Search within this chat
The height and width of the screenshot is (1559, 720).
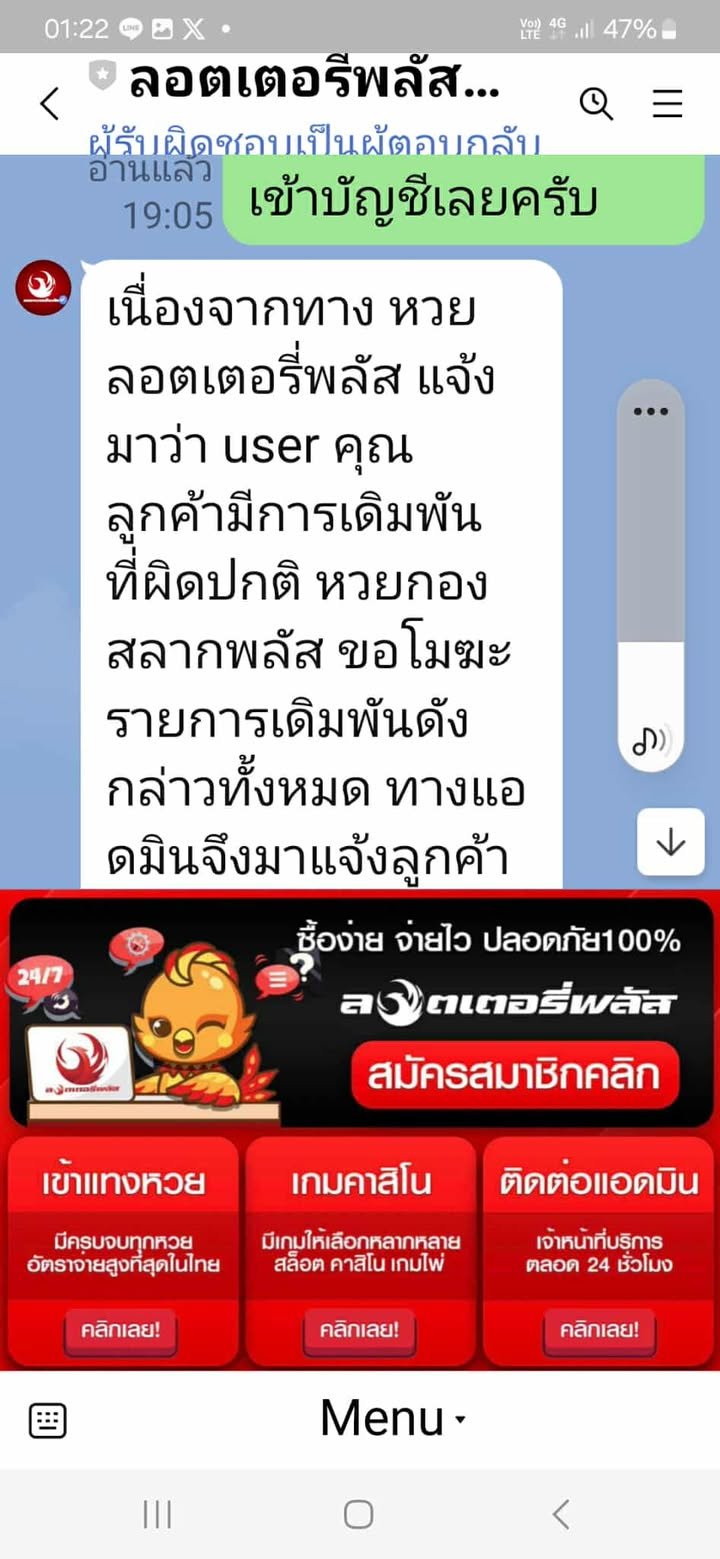pos(596,103)
